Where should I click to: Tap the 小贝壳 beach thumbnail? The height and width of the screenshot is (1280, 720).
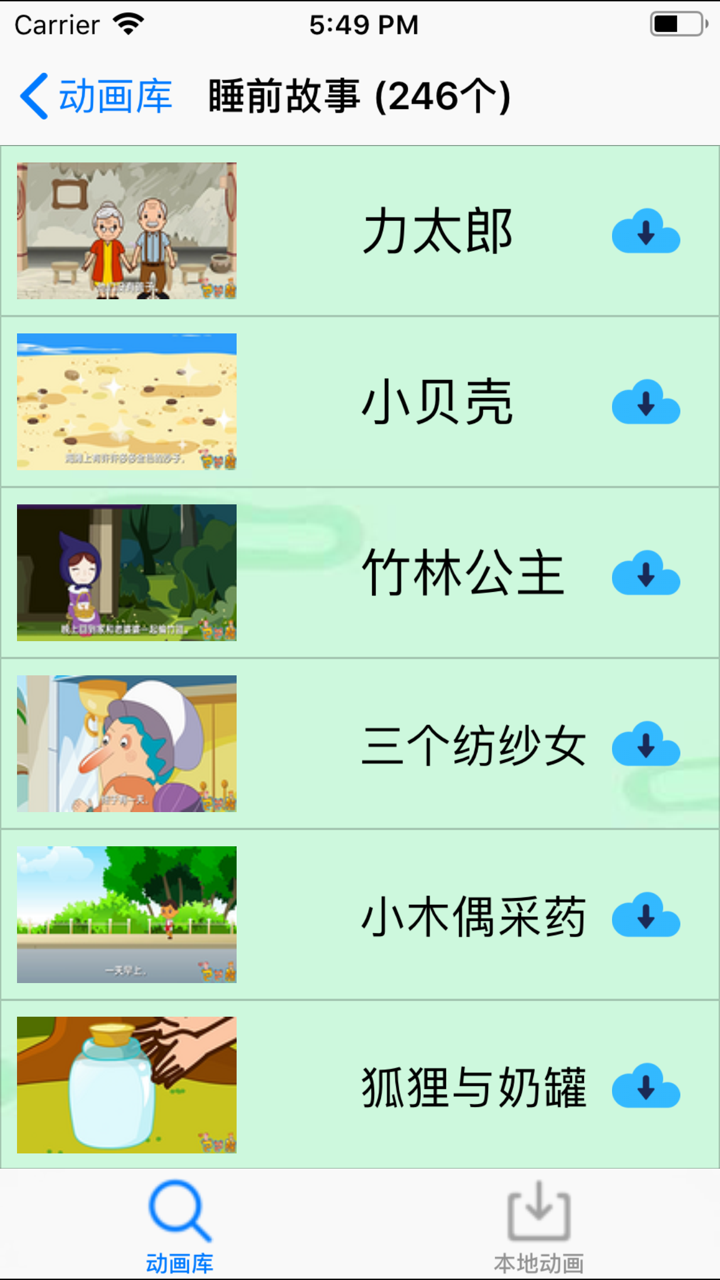[126, 402]
